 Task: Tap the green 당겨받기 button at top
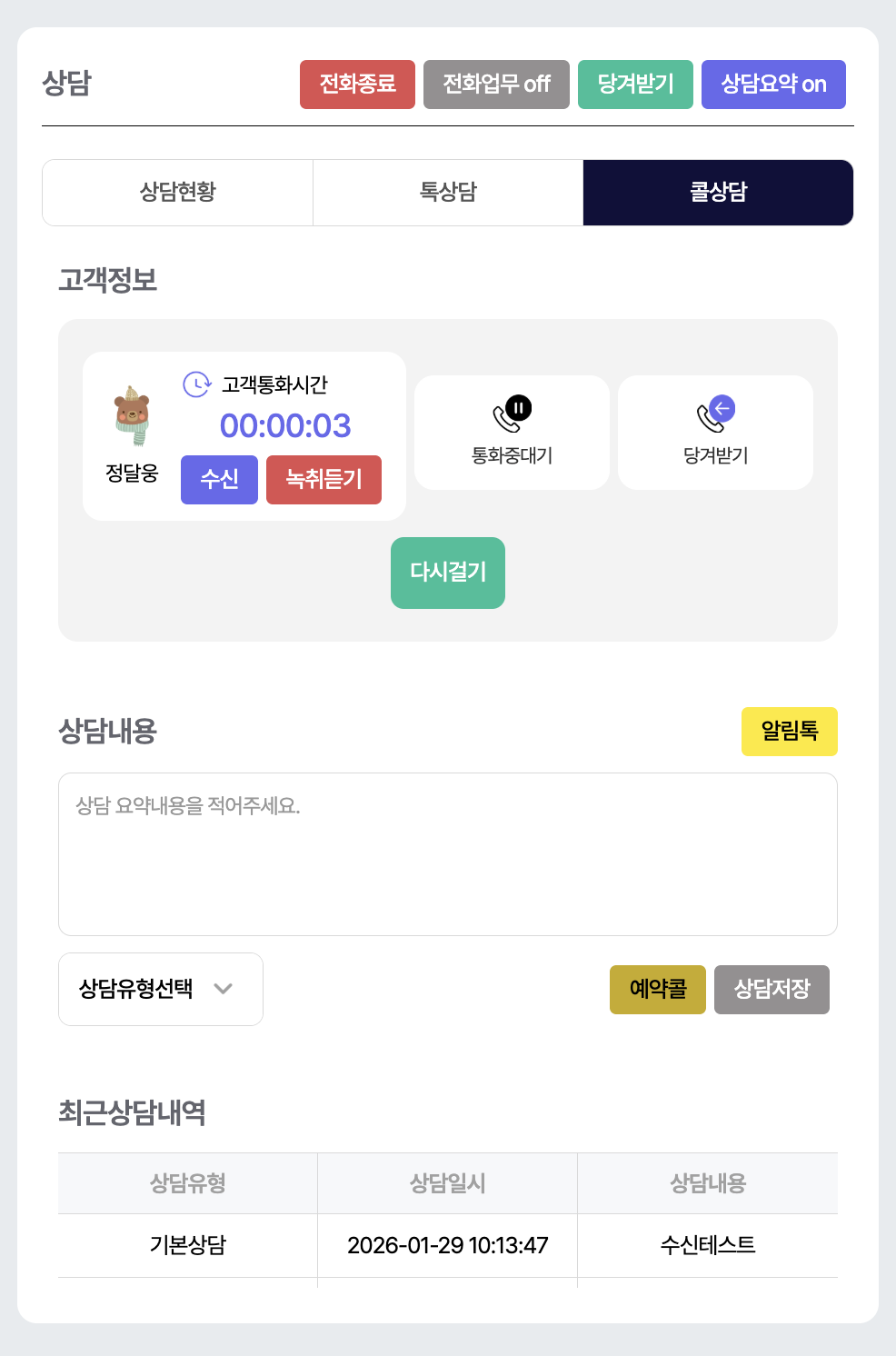(x=635, y=85)
